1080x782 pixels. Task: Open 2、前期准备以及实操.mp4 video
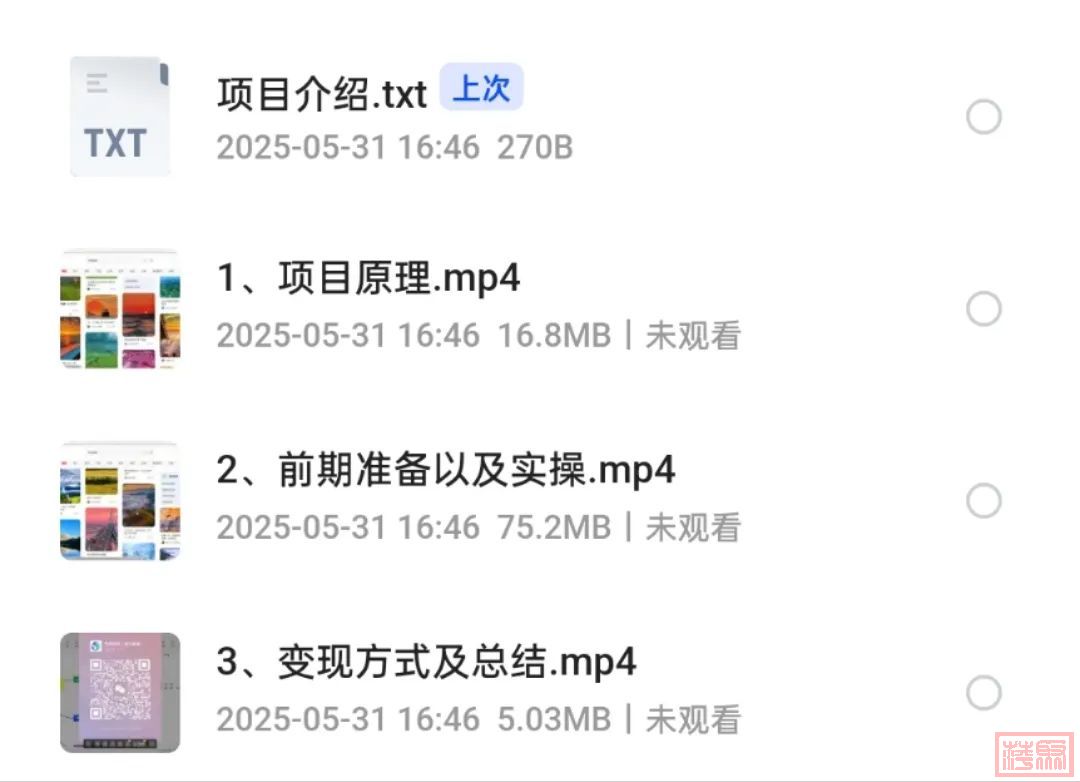[x=446, y=470]
